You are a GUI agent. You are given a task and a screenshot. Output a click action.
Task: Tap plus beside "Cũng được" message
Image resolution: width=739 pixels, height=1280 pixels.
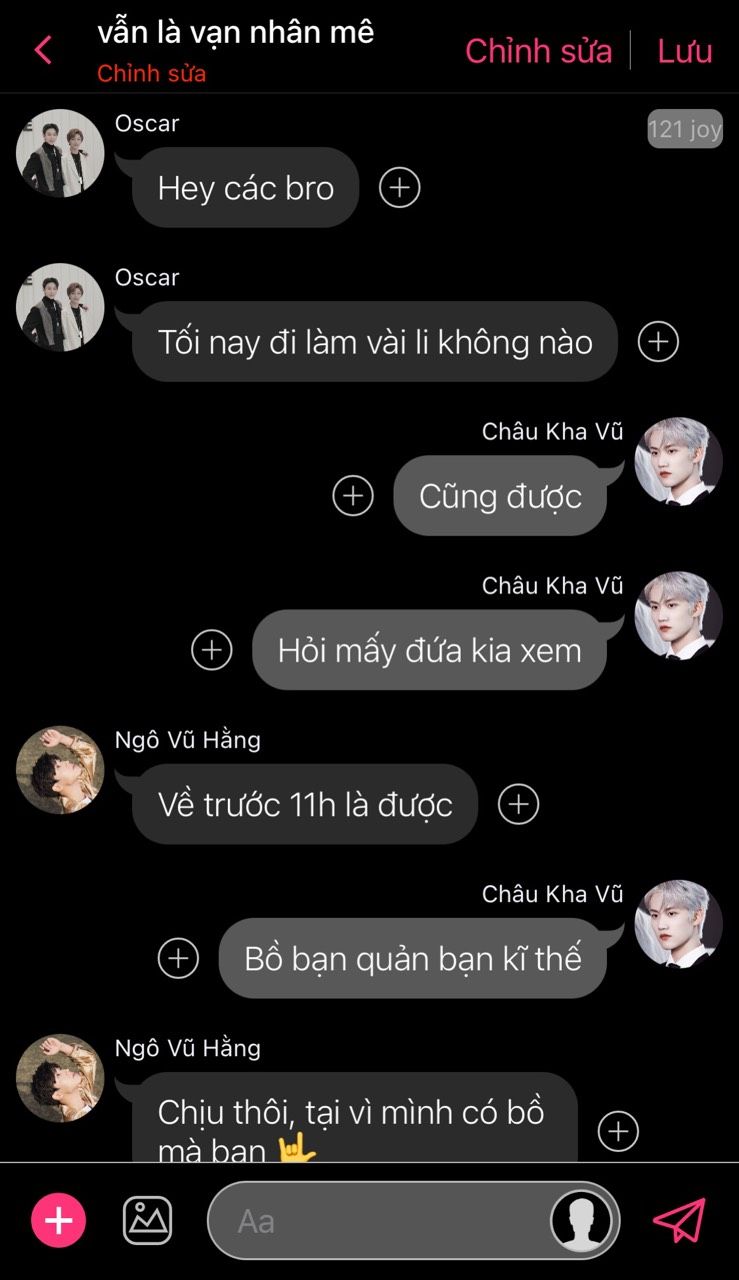click(352, 496)
